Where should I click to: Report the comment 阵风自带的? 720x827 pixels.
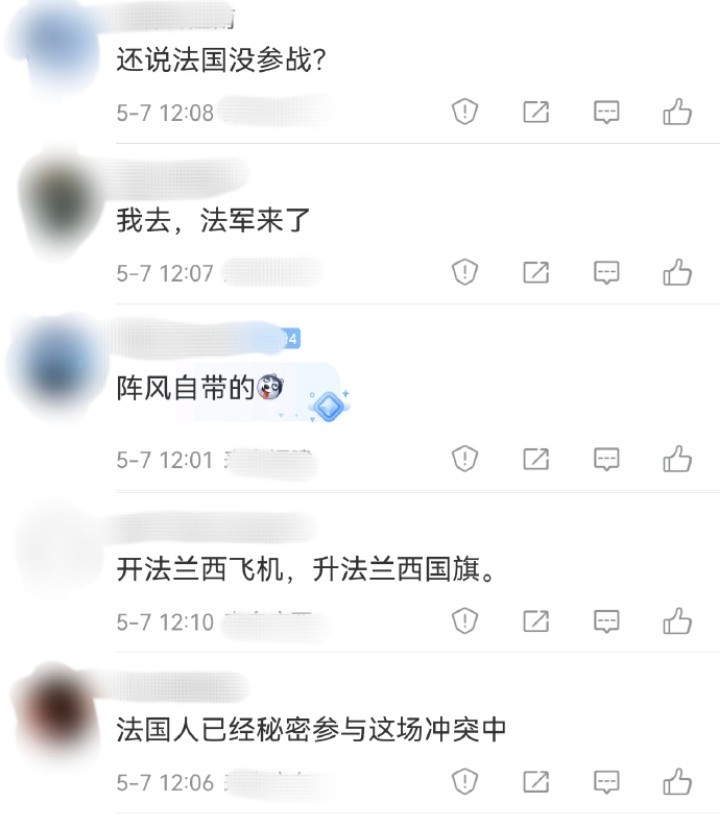coord(465,459)
